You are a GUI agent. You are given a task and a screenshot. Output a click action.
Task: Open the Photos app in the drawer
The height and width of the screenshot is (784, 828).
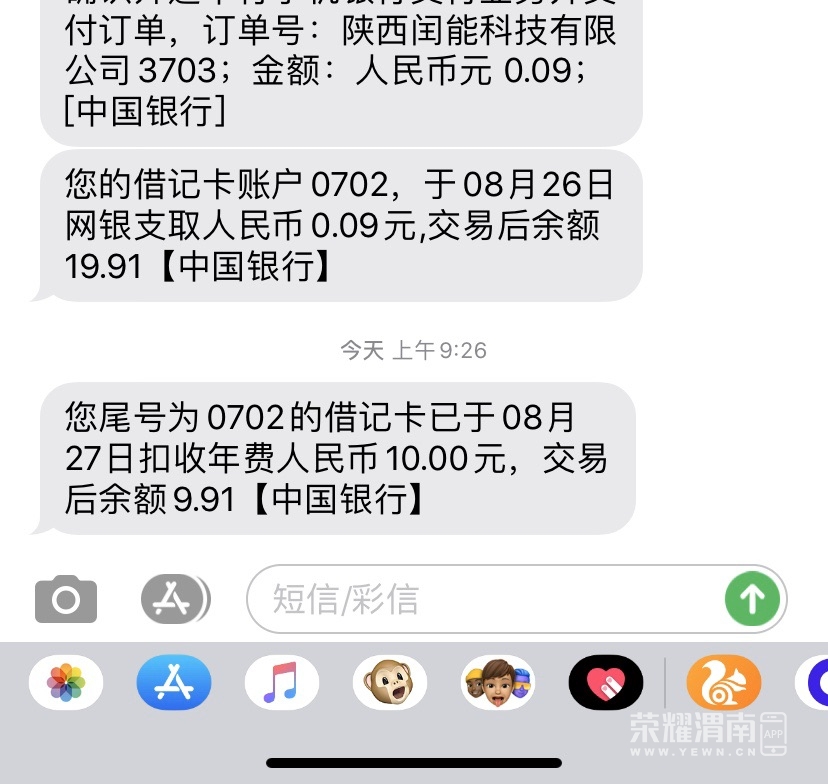pyautogui.click(x=66, y=684)
